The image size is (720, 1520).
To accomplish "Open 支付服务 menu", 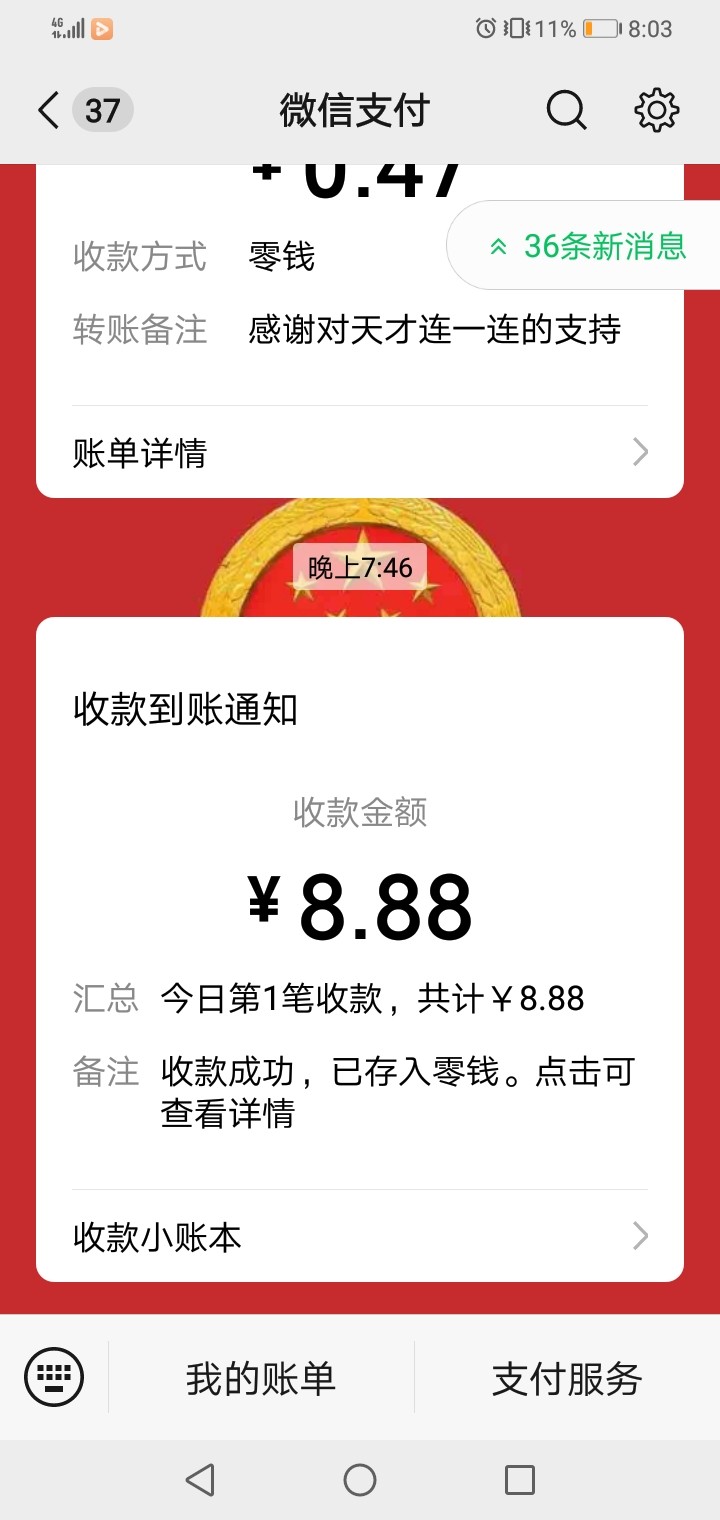I will [567, 1379].
